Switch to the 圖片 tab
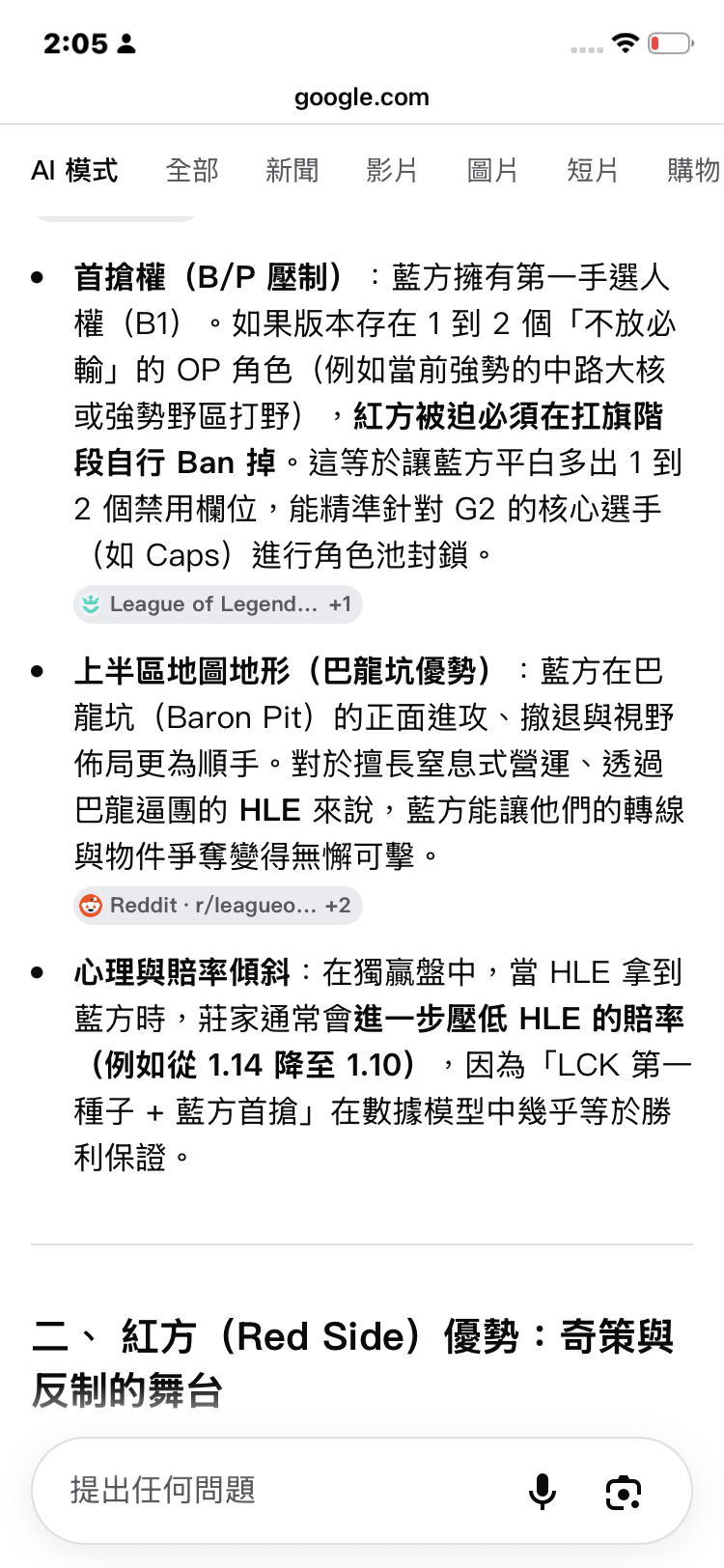The width and height of the screenshot is (724, 1568). point(492,171)
